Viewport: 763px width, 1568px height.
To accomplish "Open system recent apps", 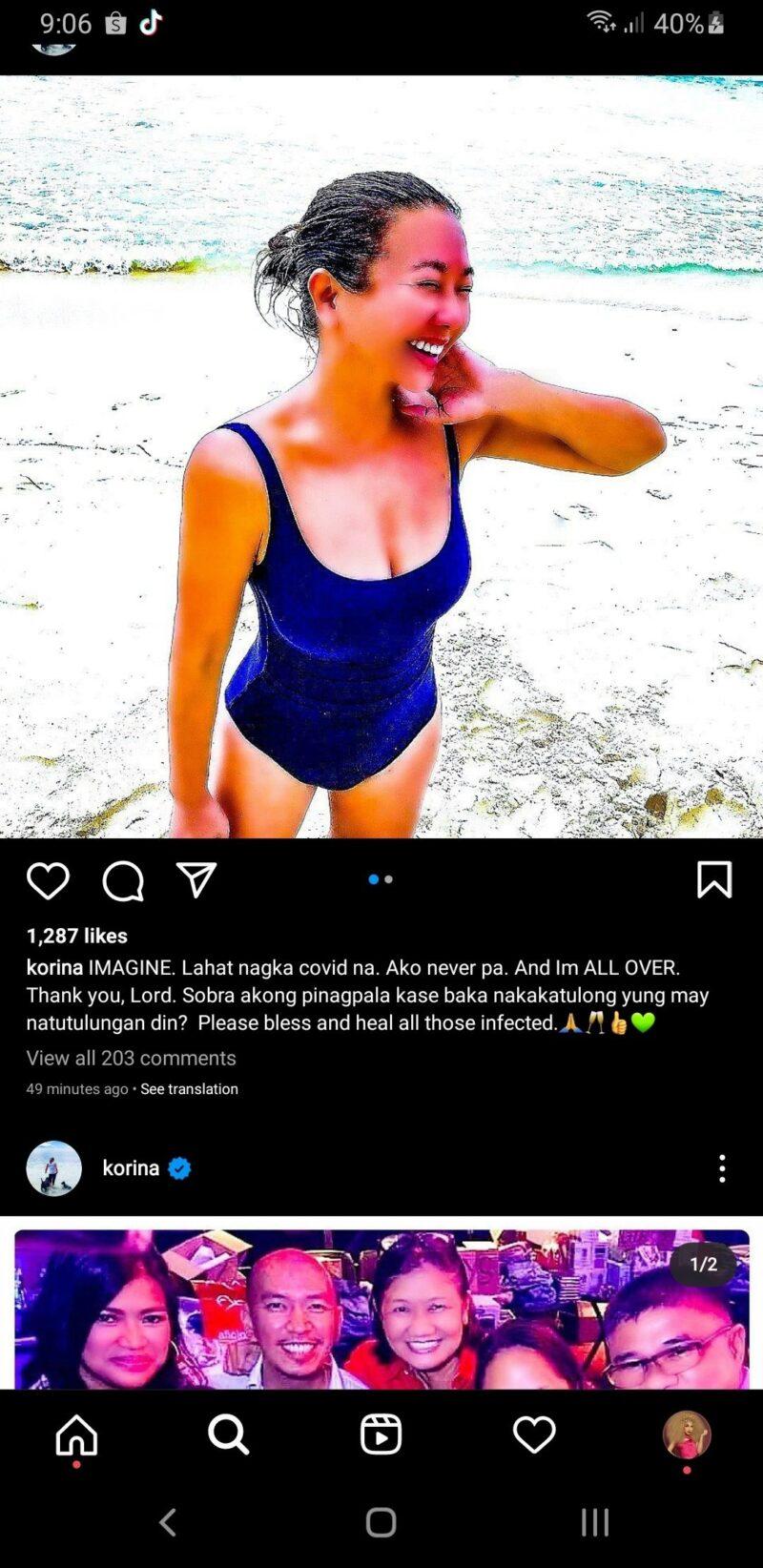I will pos(595,1522).
